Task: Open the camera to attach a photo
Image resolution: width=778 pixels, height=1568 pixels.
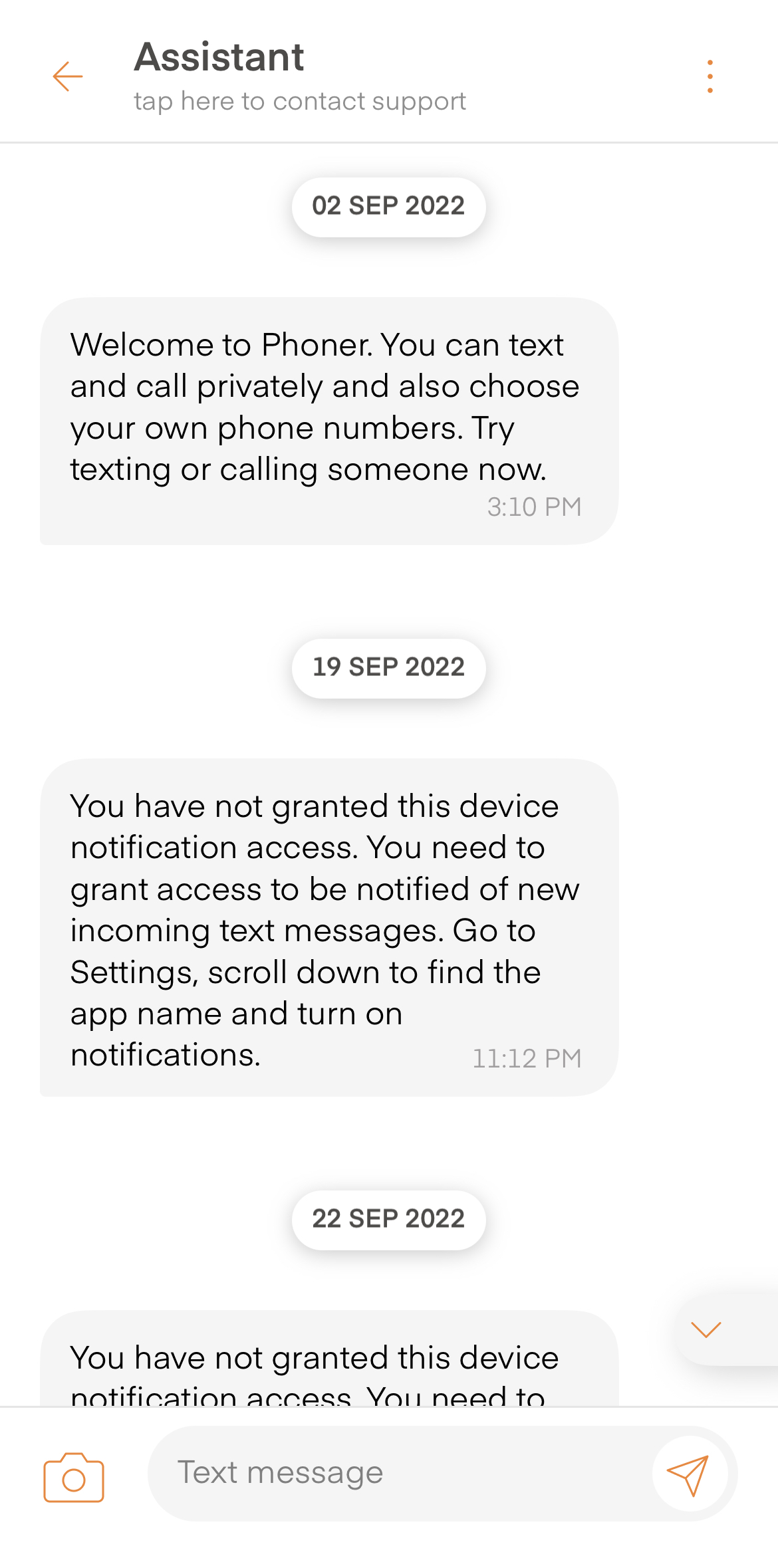Action: 74,1477
